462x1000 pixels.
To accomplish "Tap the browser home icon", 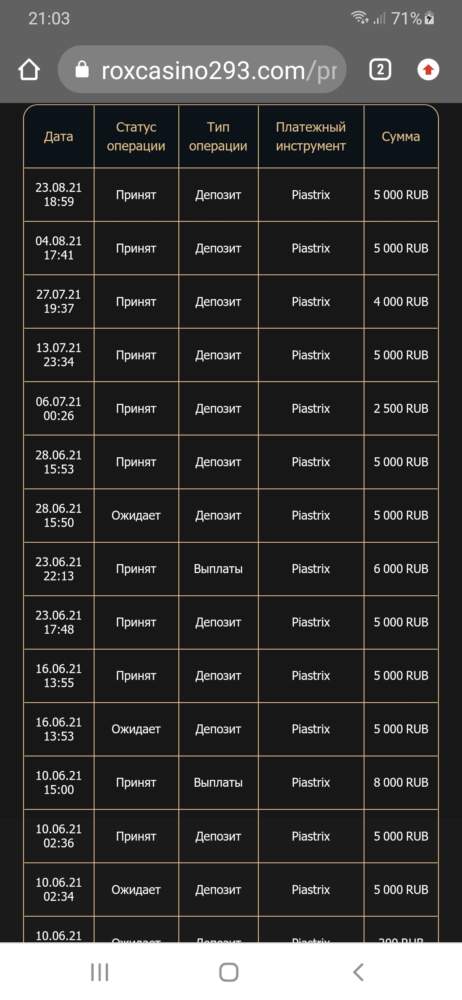I will pyautogui.click(x=29, y=70).
